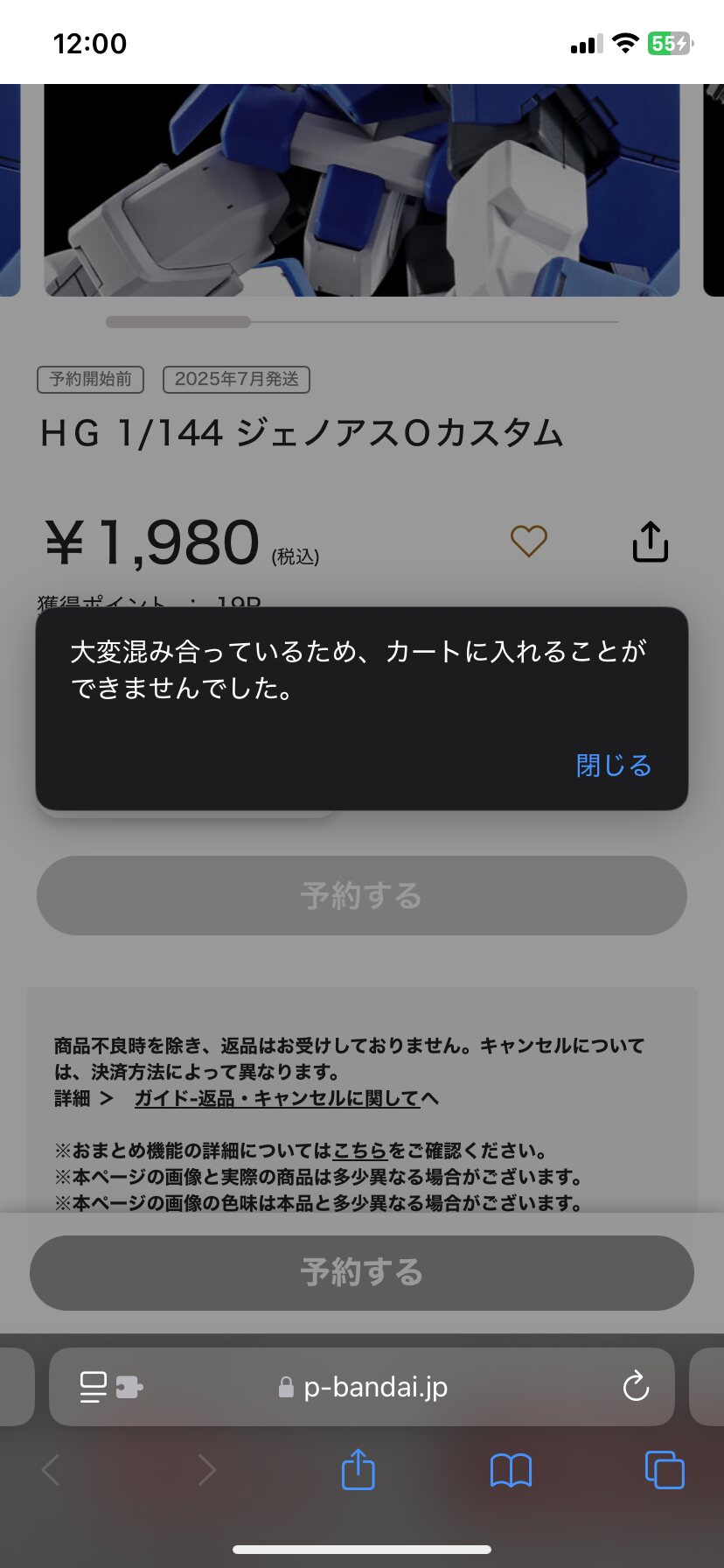Add product to favorites with heart icon
724x1568 pixels.
click(x=529, y=542)
